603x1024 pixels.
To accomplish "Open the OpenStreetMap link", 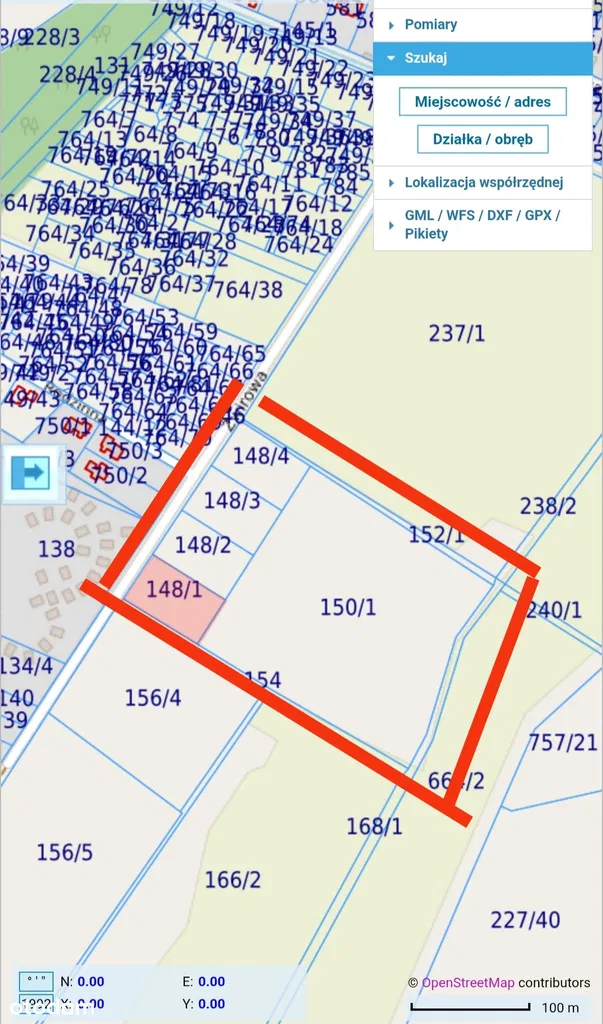I will point(467,983).
